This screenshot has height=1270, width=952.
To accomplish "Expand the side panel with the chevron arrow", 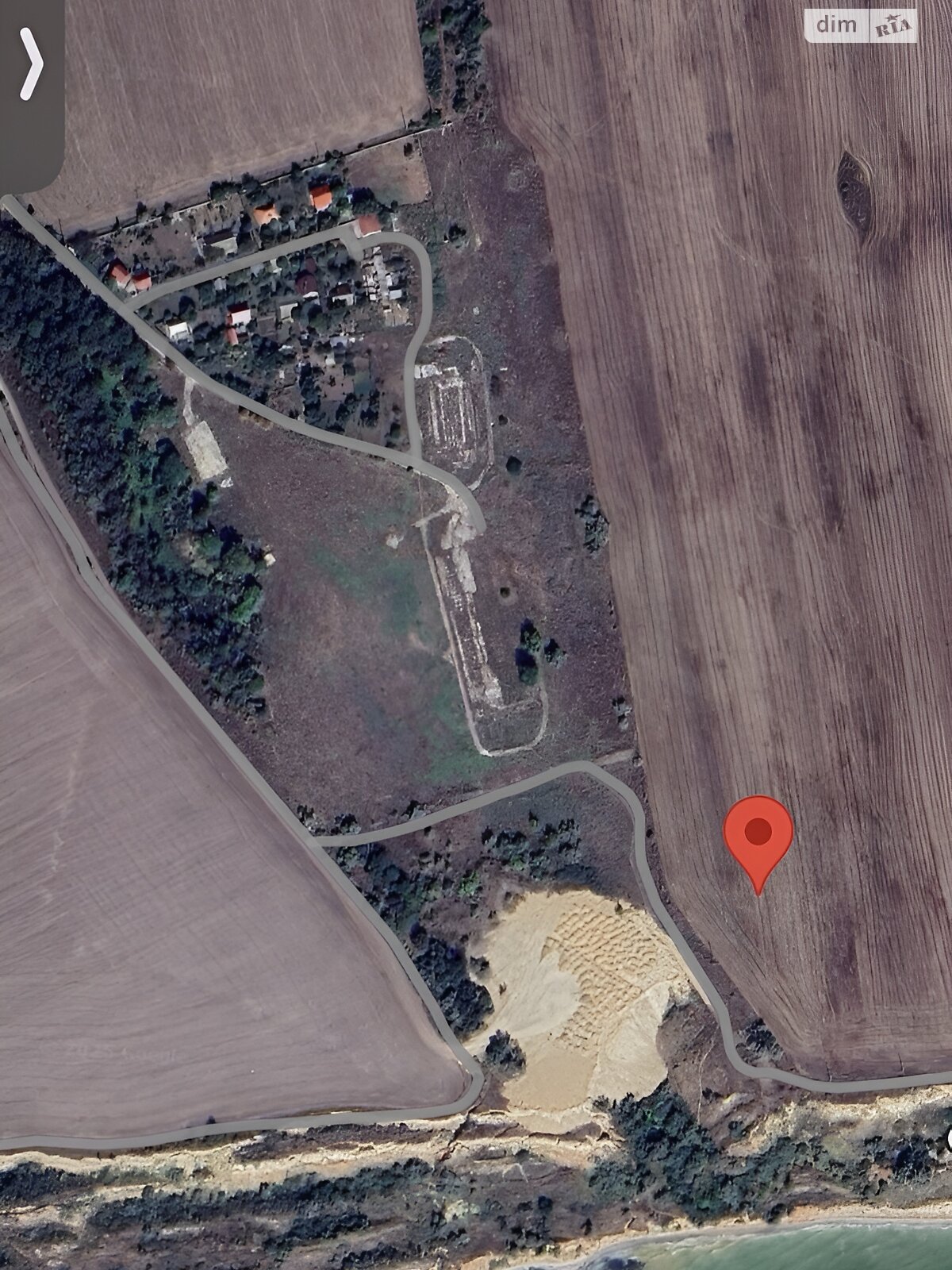I will coord(30,65).
